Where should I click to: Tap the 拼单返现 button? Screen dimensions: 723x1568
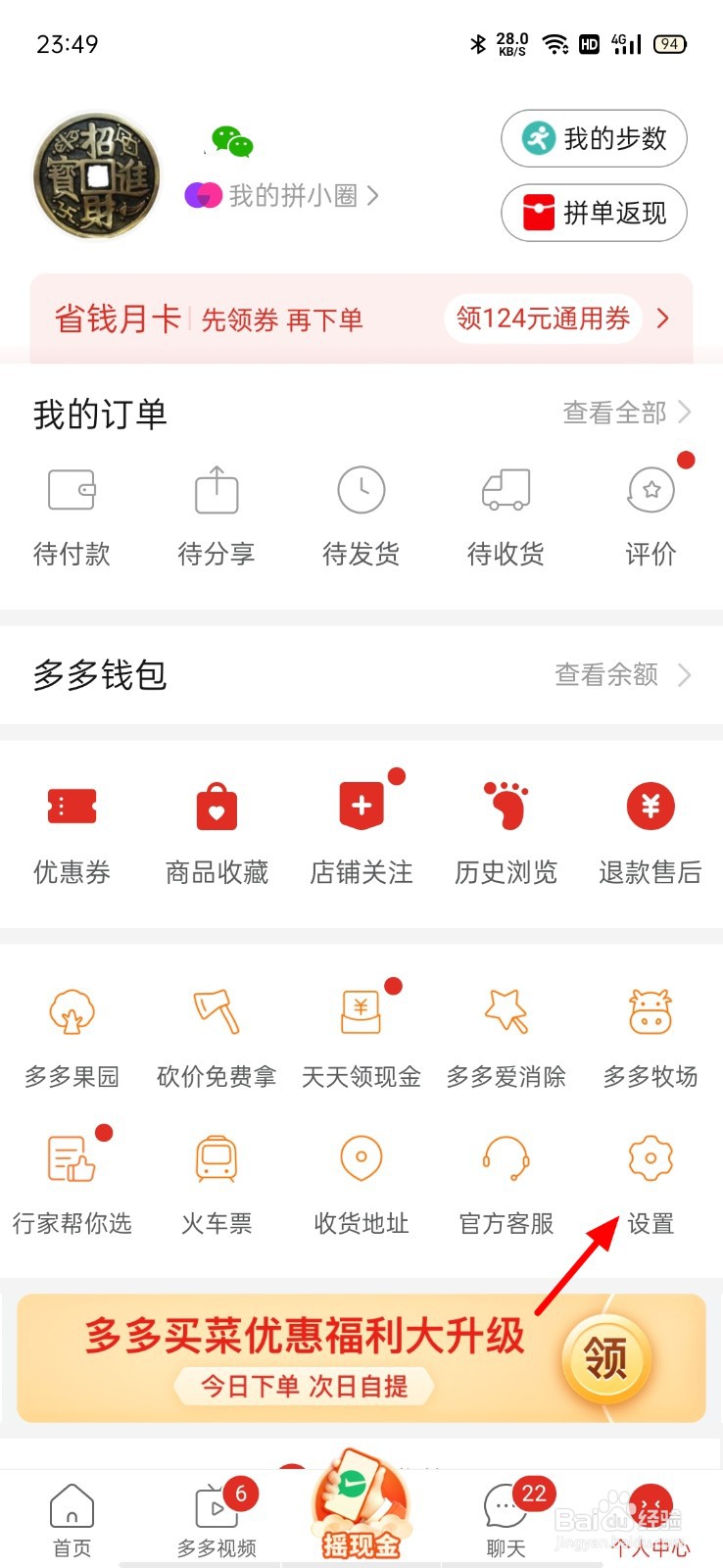[594, 213]
